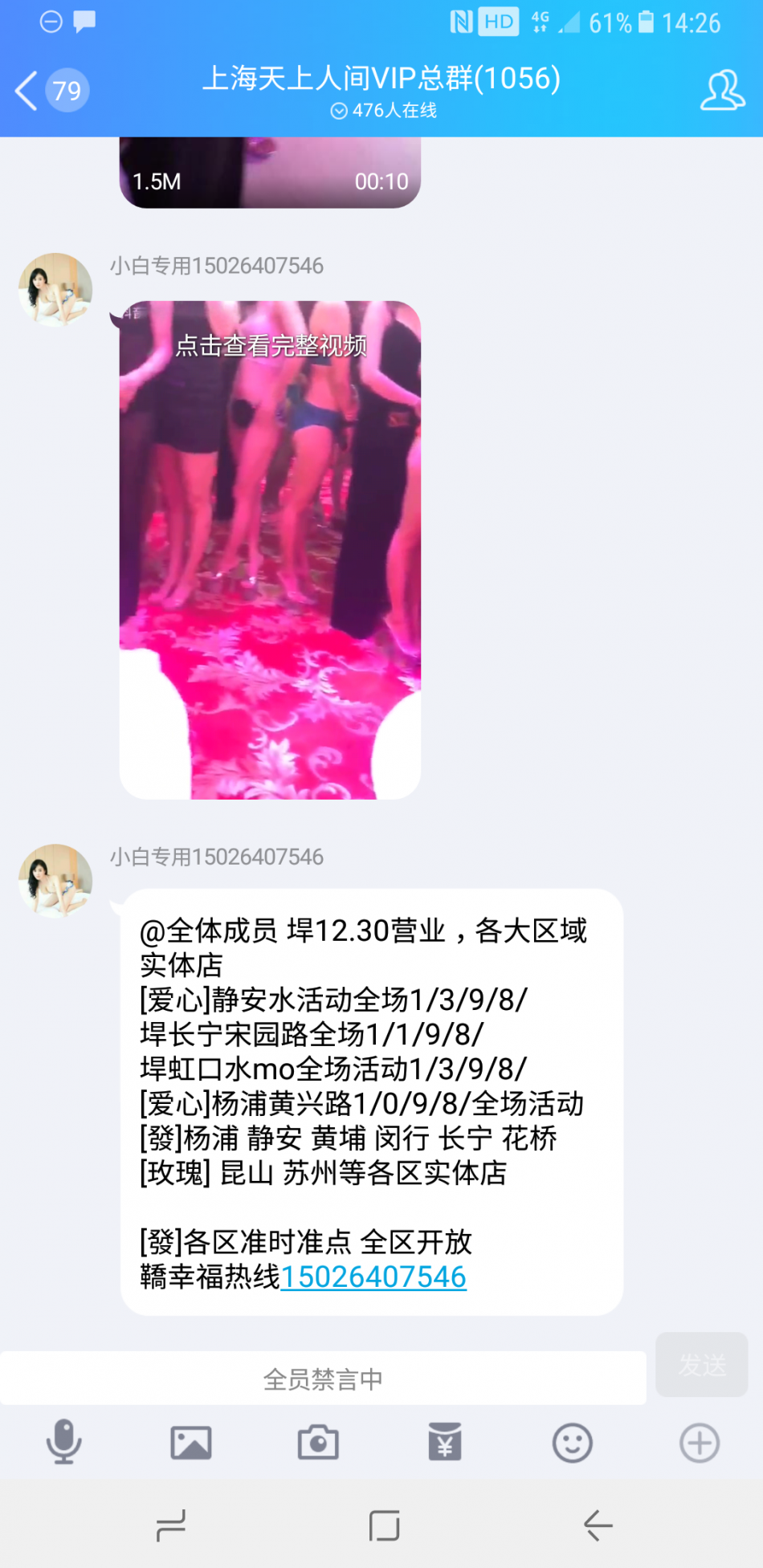This screenshot has width=763, height=1568.
Task: Open group members info icon
Action: (x=721, y=90)
